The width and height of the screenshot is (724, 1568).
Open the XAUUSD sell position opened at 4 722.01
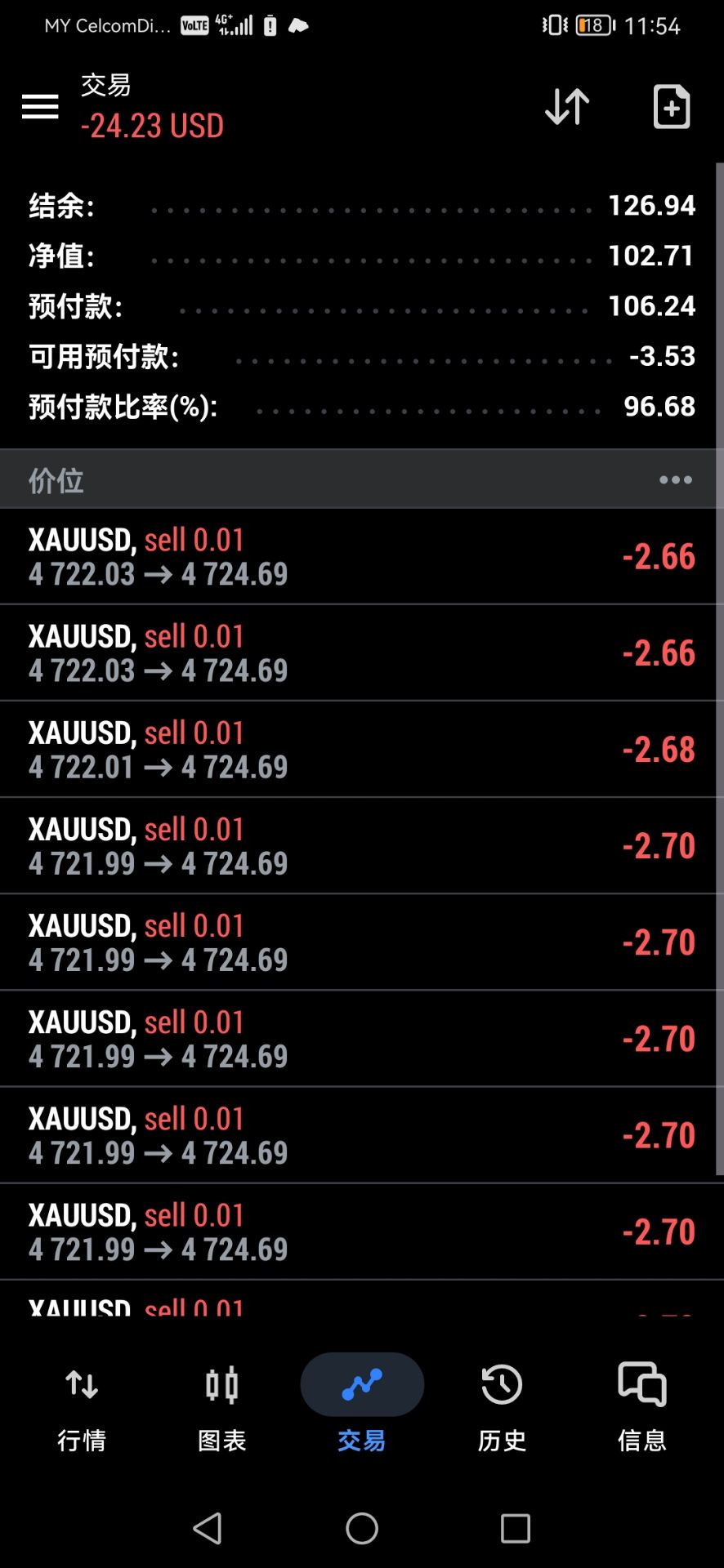[360, 749]
